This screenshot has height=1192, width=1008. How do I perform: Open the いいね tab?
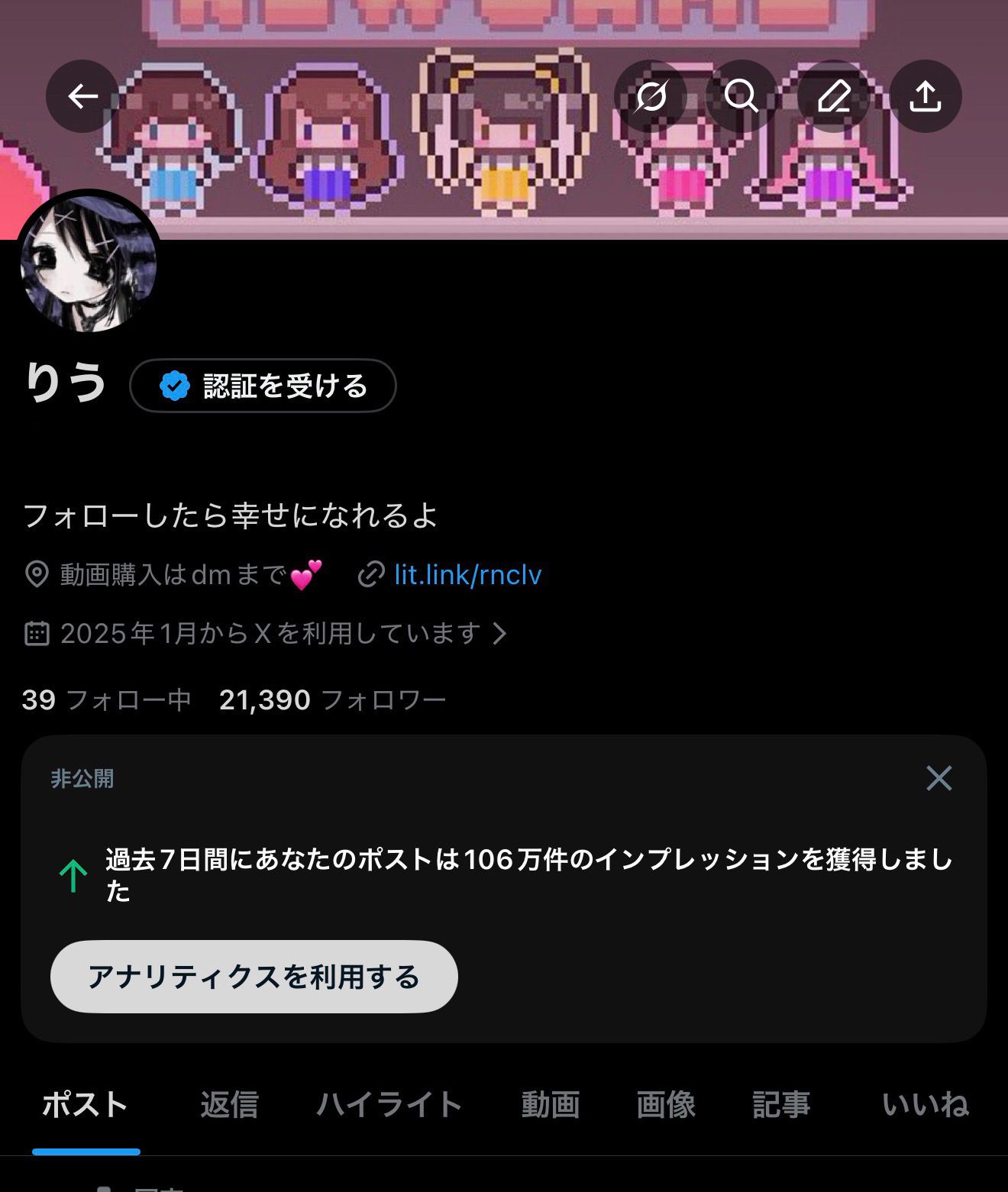coord(925,1104)
